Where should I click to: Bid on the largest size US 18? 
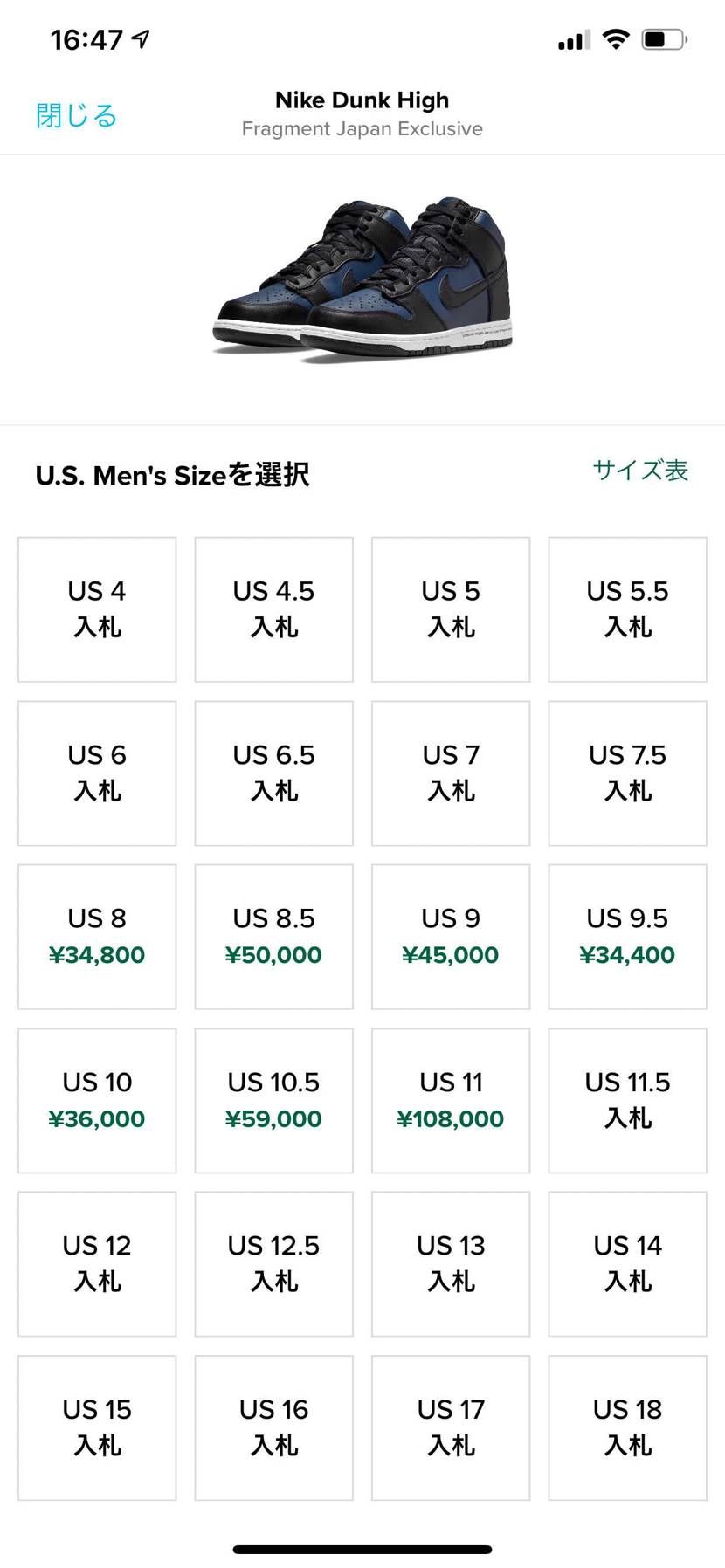[x=627, y=1427]
